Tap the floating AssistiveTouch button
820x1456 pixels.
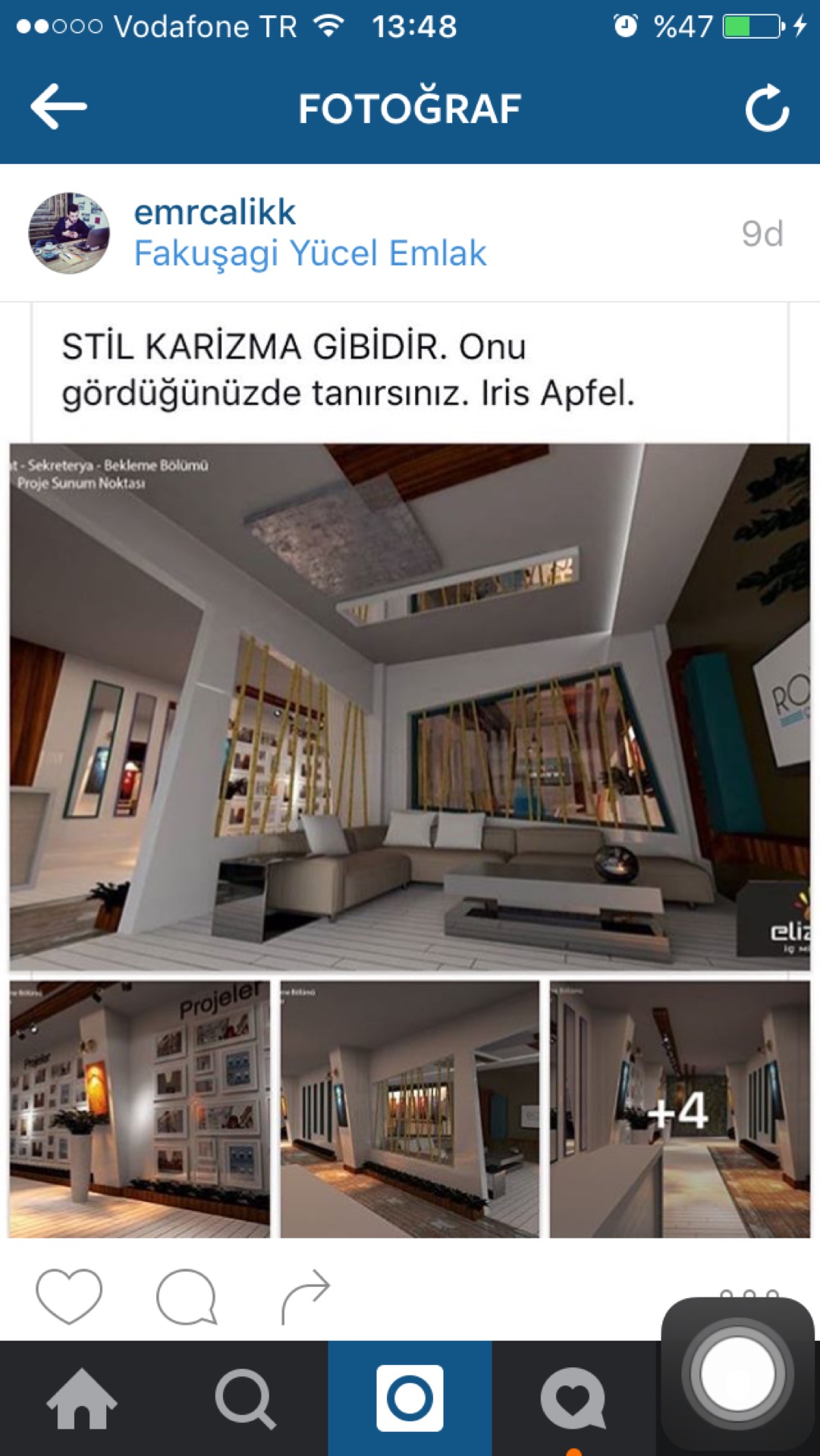[738, 1373]
